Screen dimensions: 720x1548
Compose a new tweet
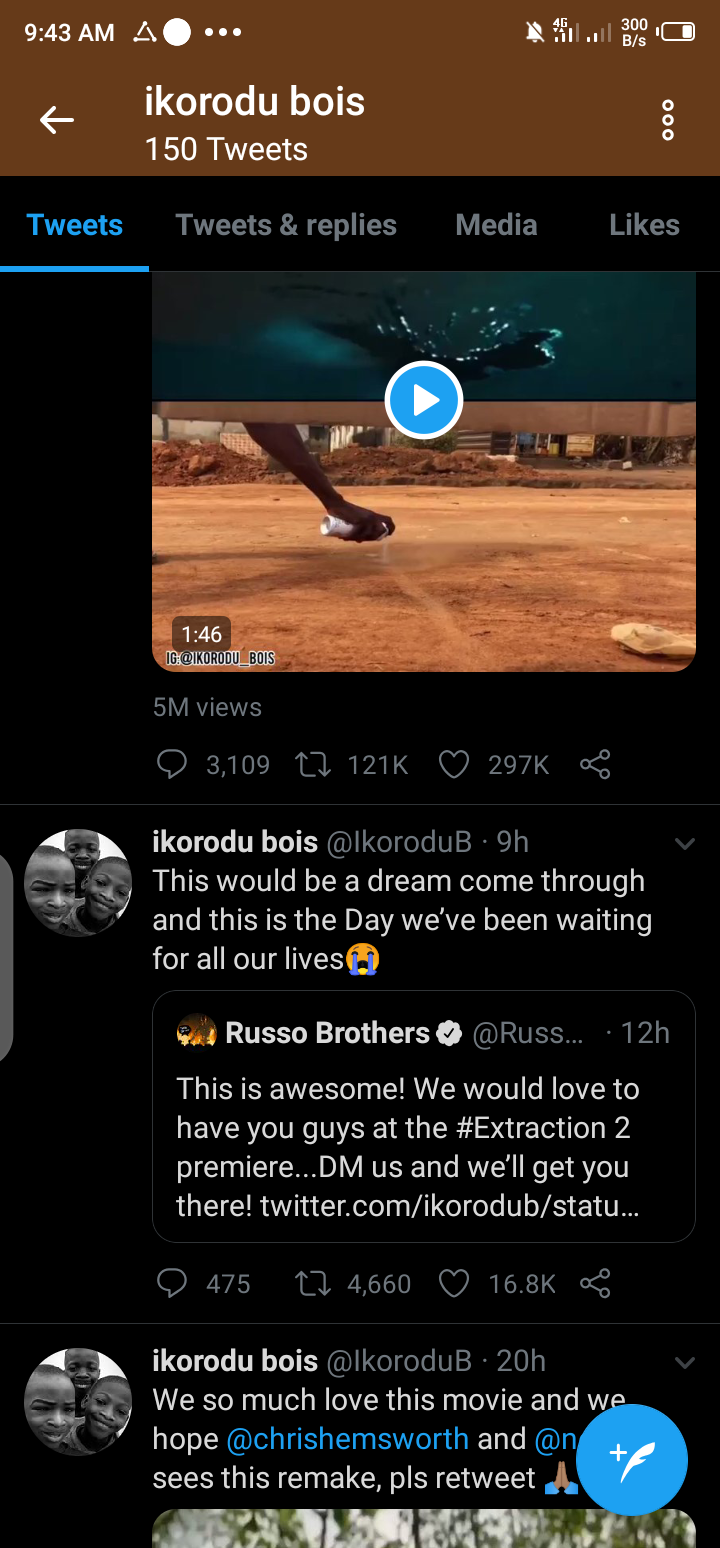click(x=632, y=1459)
